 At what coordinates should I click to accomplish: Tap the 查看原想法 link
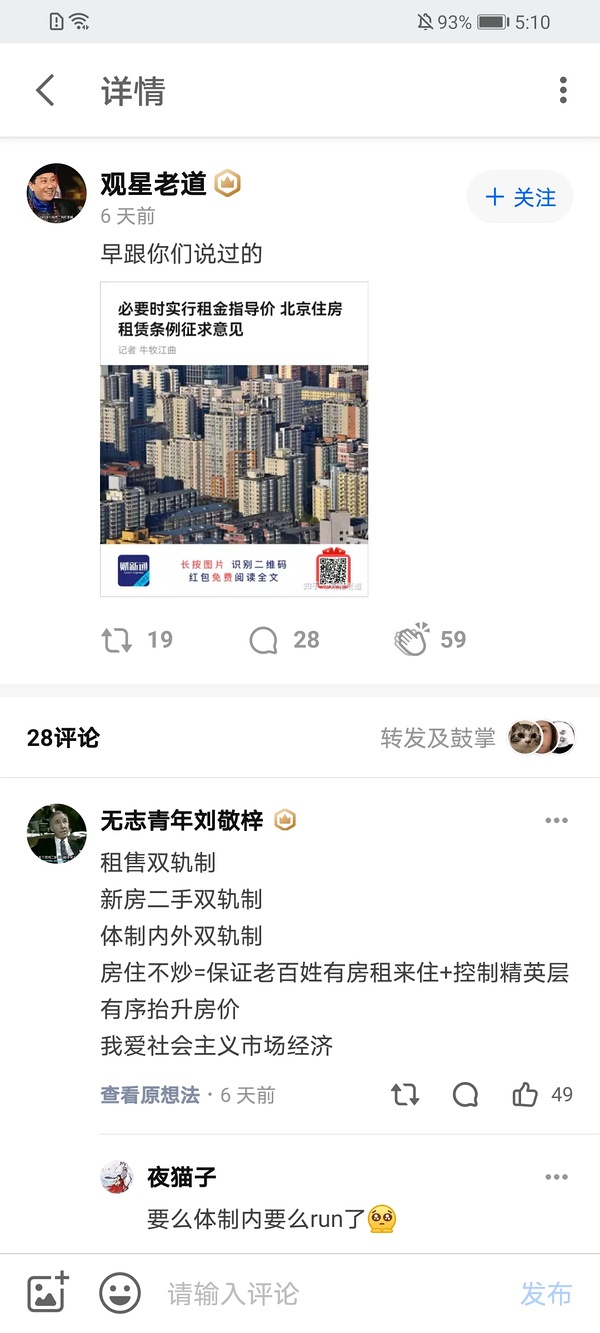[150, 1095]
